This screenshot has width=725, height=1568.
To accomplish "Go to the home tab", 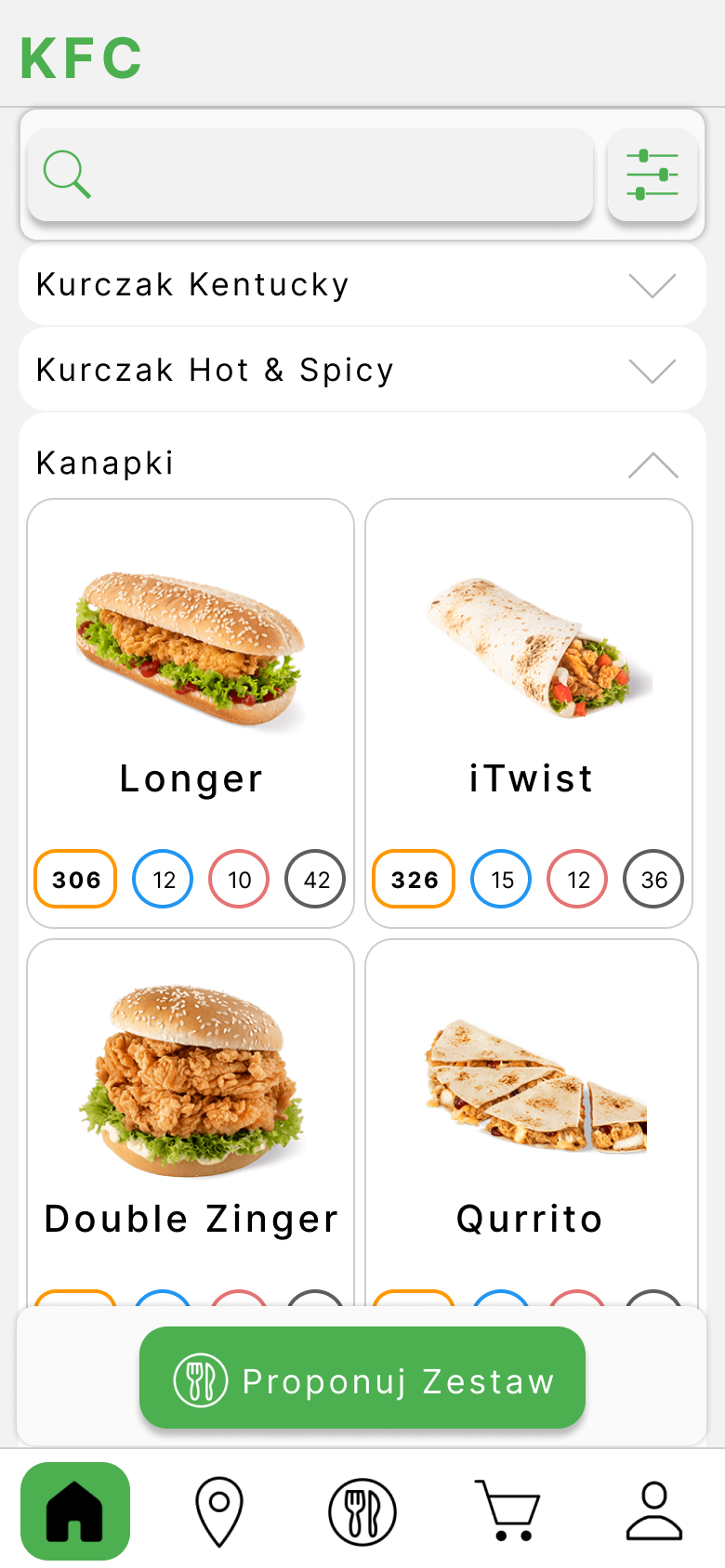I will click(75, 1511).
